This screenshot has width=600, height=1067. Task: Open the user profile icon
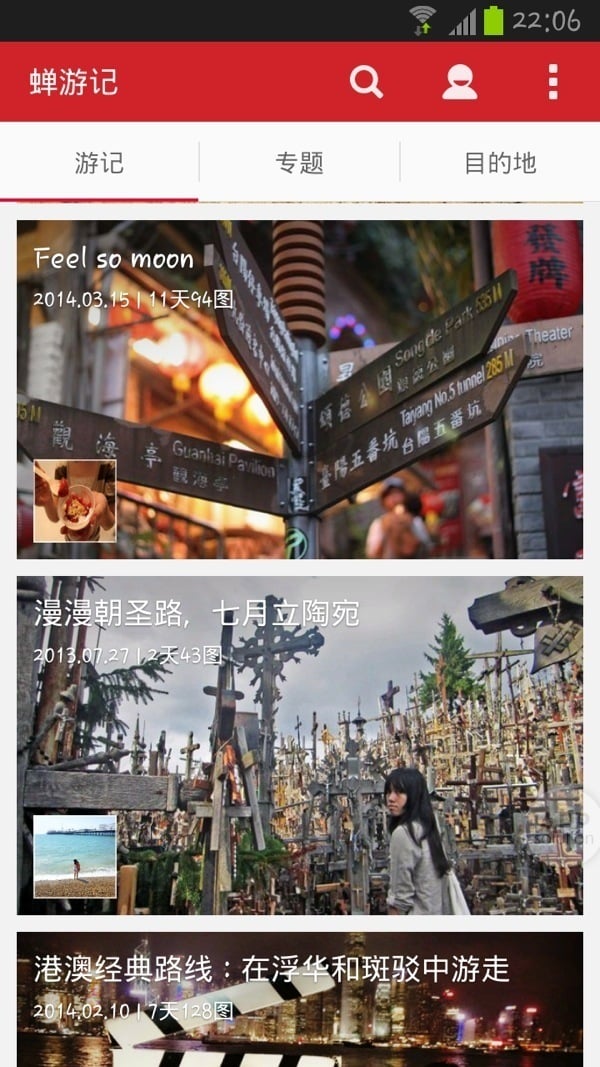[459, 81]
